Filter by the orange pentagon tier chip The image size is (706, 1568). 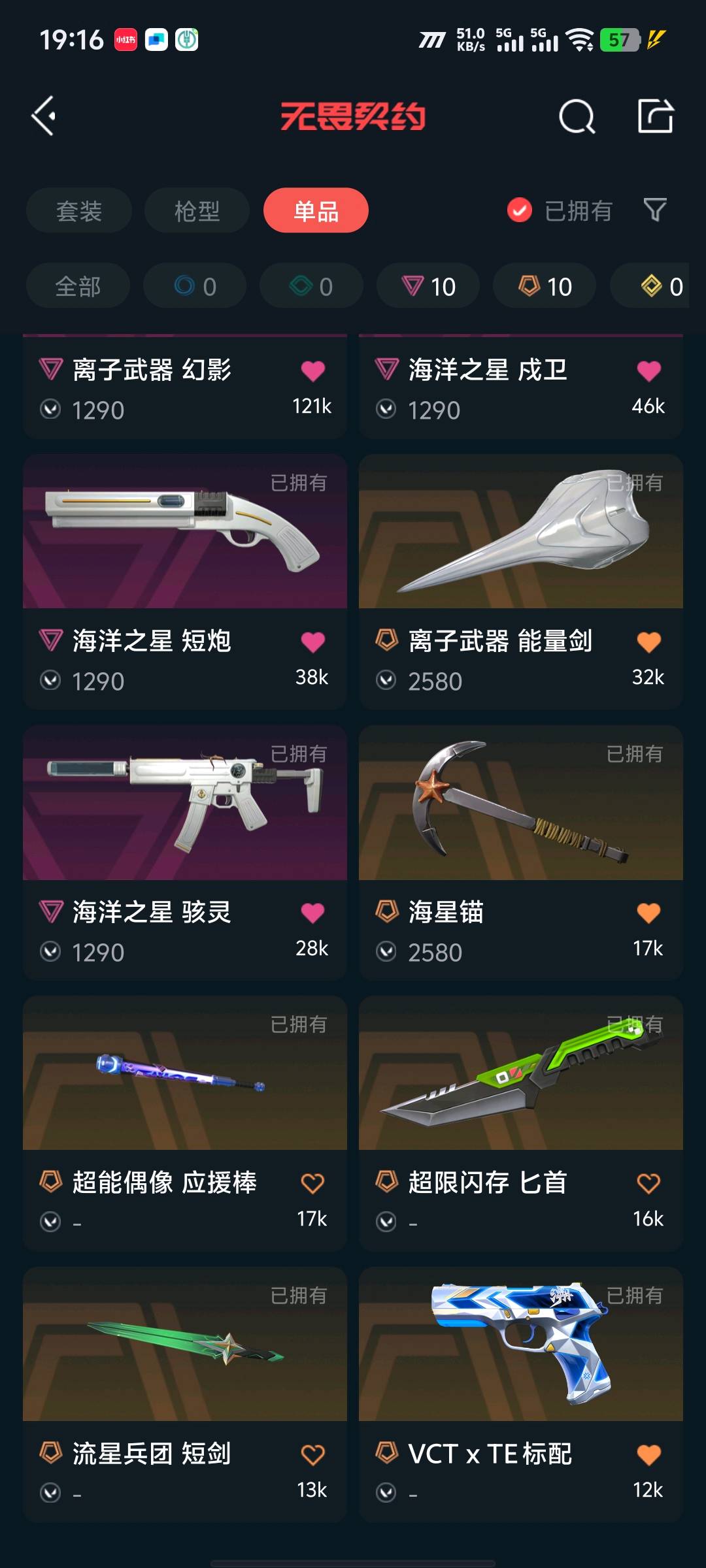click(x=545, y=286)
